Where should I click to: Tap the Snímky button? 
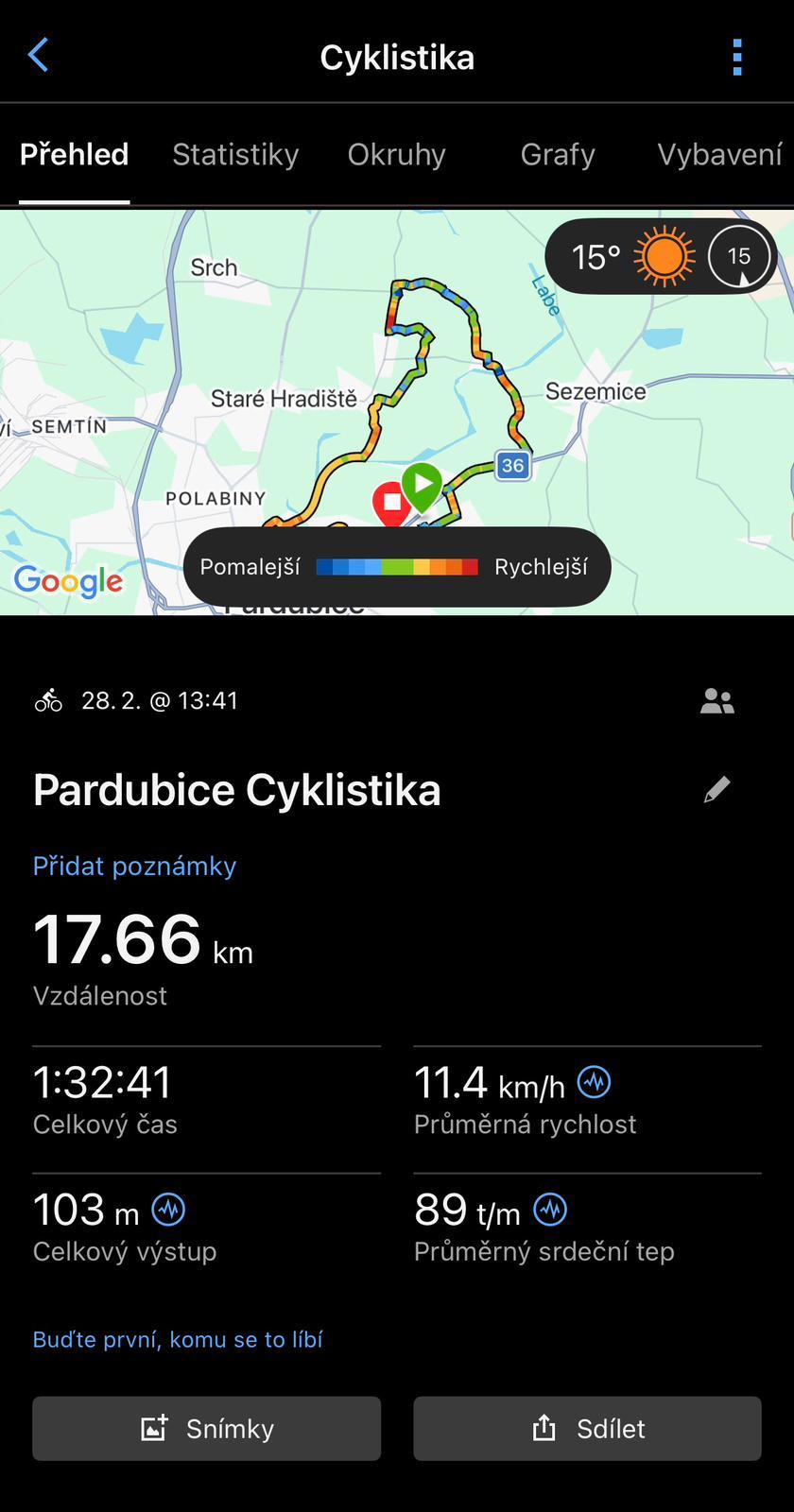pos(206,1429)
